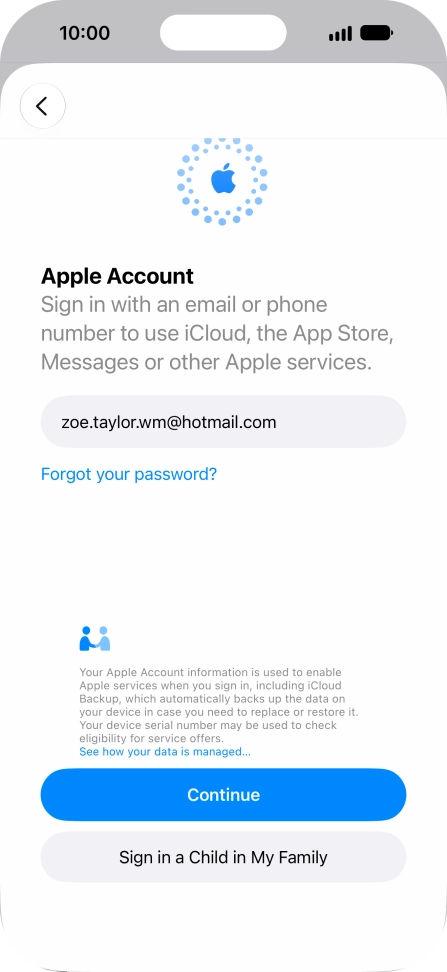Select Sign in a Child in My Family
This screenshot has width=447, height=972.
tap(223, 857)
